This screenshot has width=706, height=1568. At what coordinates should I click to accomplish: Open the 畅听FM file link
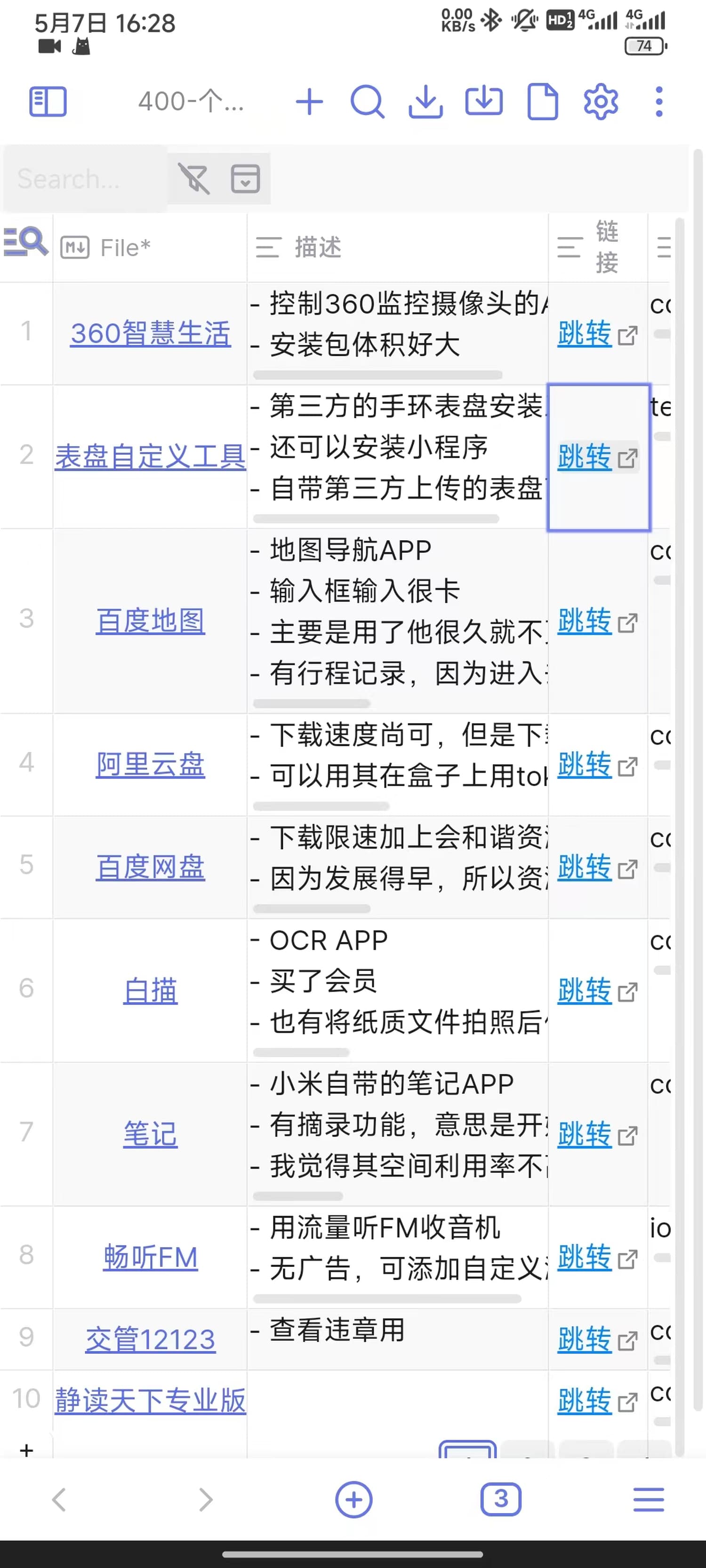(x=151, y=1257)
